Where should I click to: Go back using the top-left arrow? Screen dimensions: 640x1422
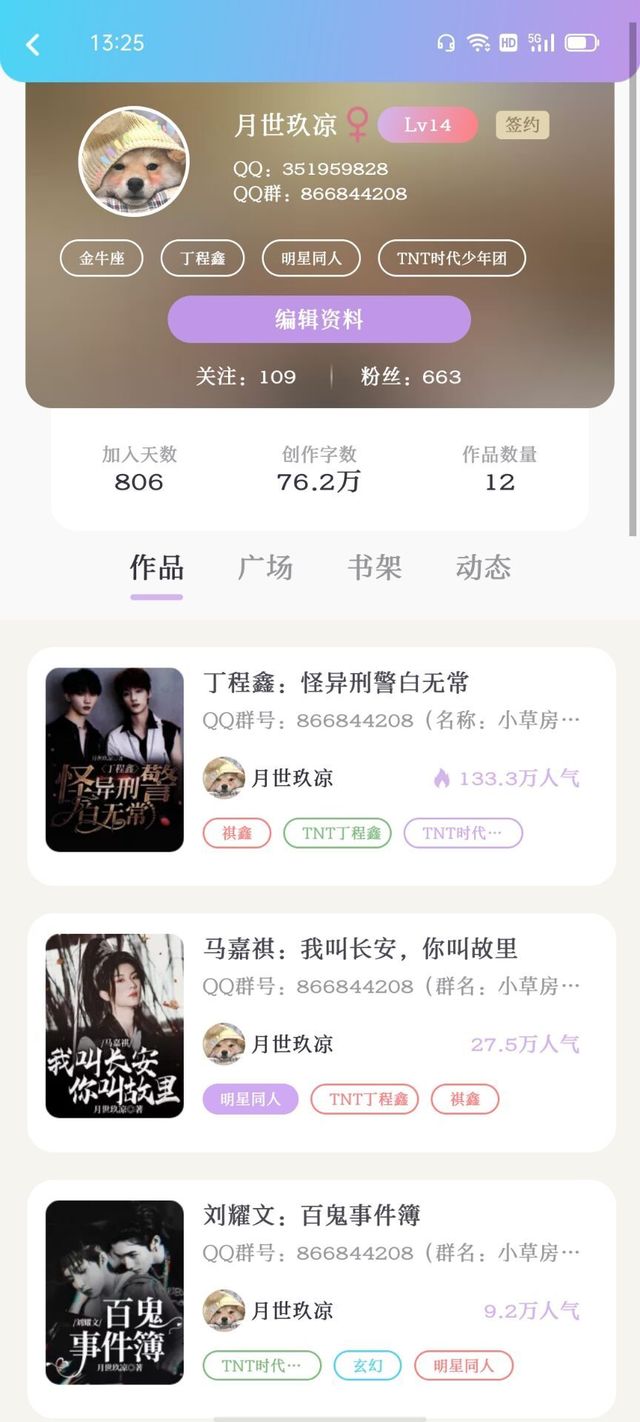coord(33,44)
